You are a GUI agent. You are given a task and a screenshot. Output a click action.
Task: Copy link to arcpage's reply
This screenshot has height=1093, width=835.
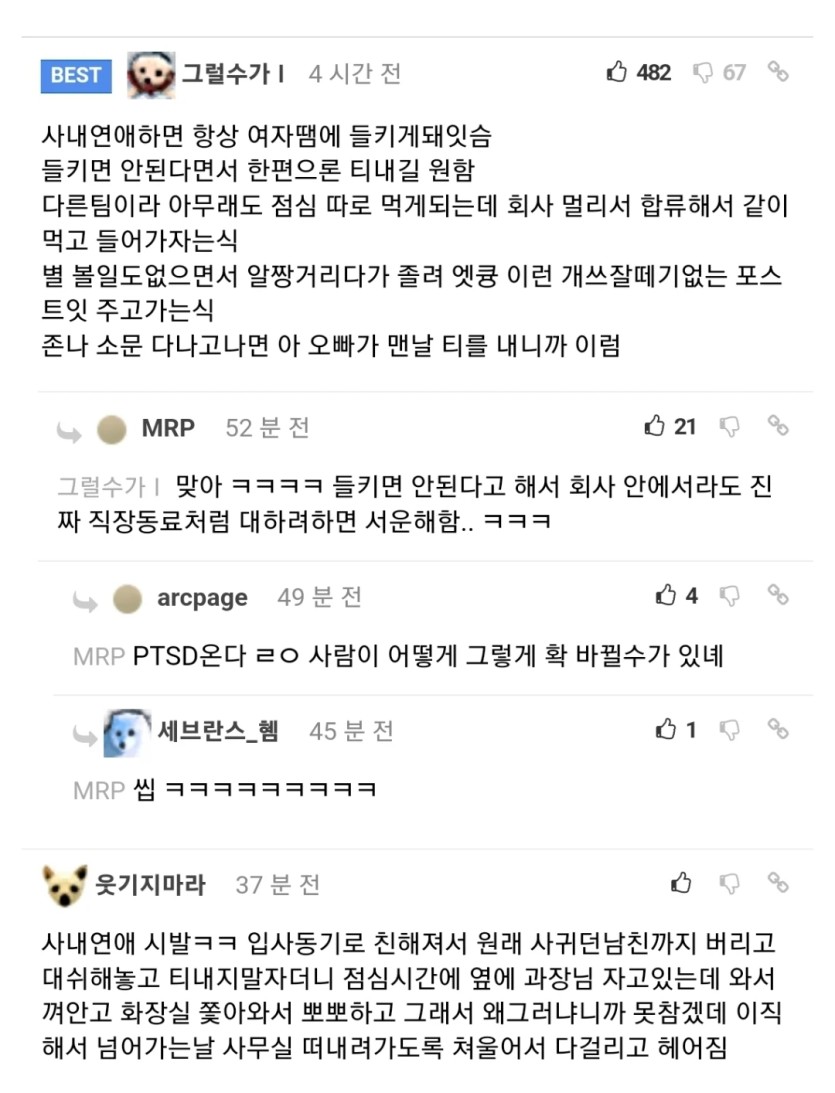(x=778, y=595)
